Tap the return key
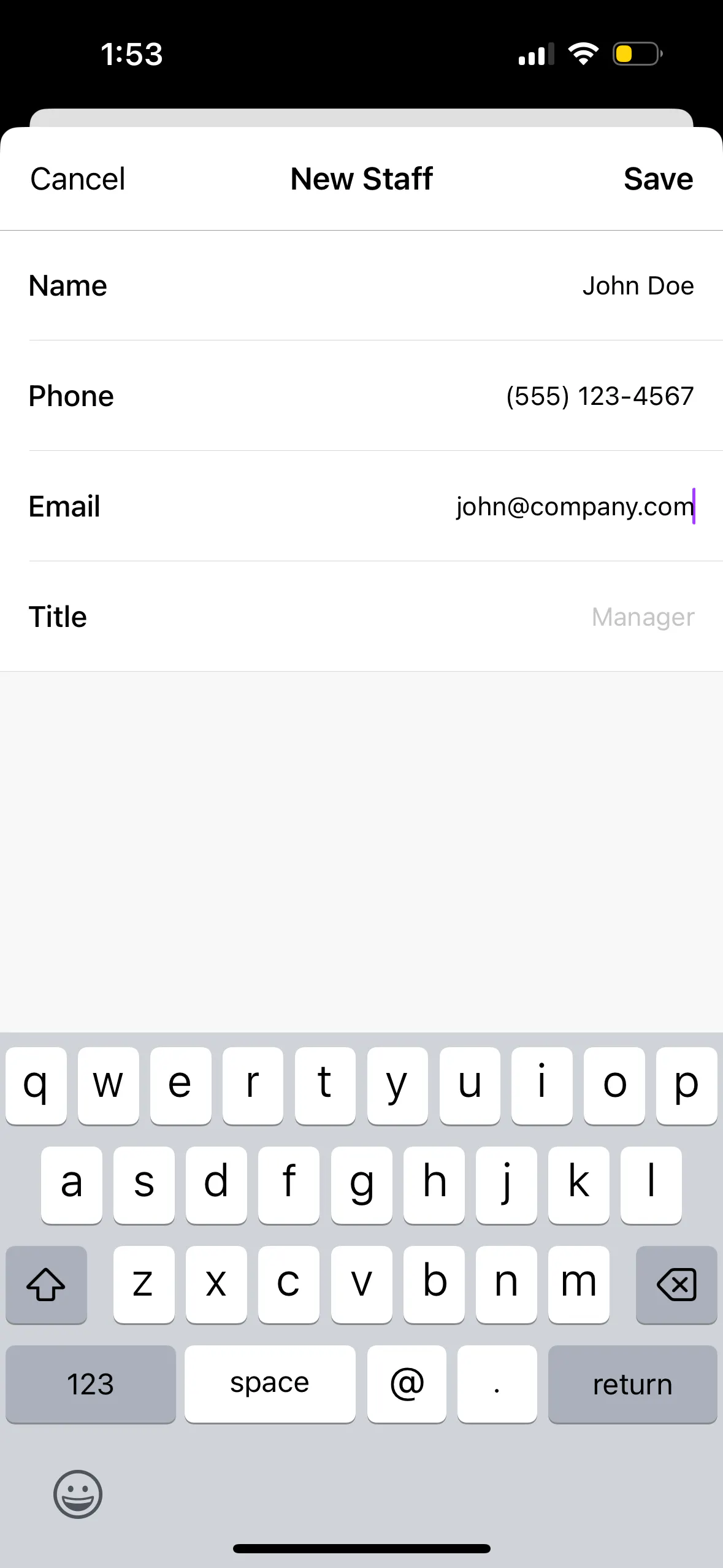723x1568 pixels. coord(632,1384)
